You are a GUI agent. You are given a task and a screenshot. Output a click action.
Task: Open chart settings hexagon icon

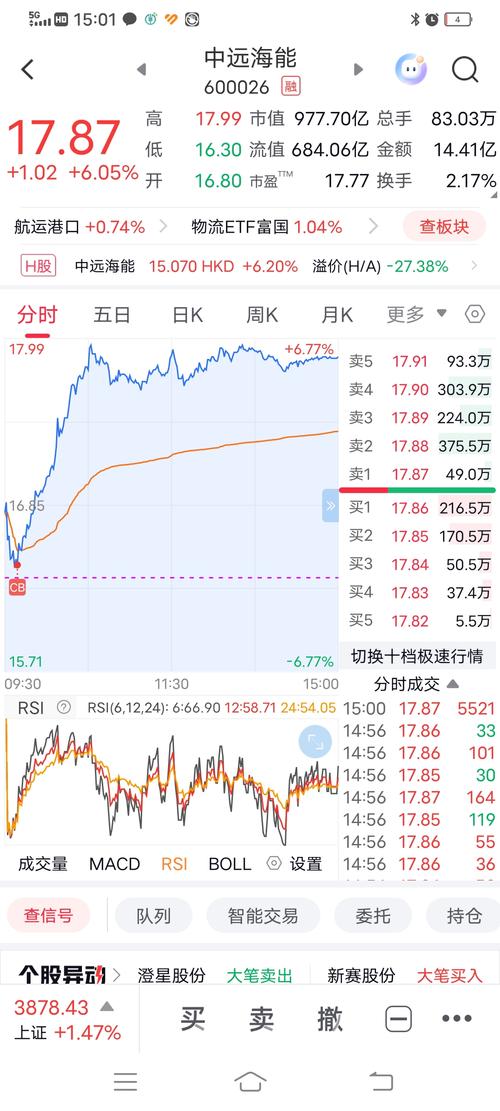[x=475, y=314]
